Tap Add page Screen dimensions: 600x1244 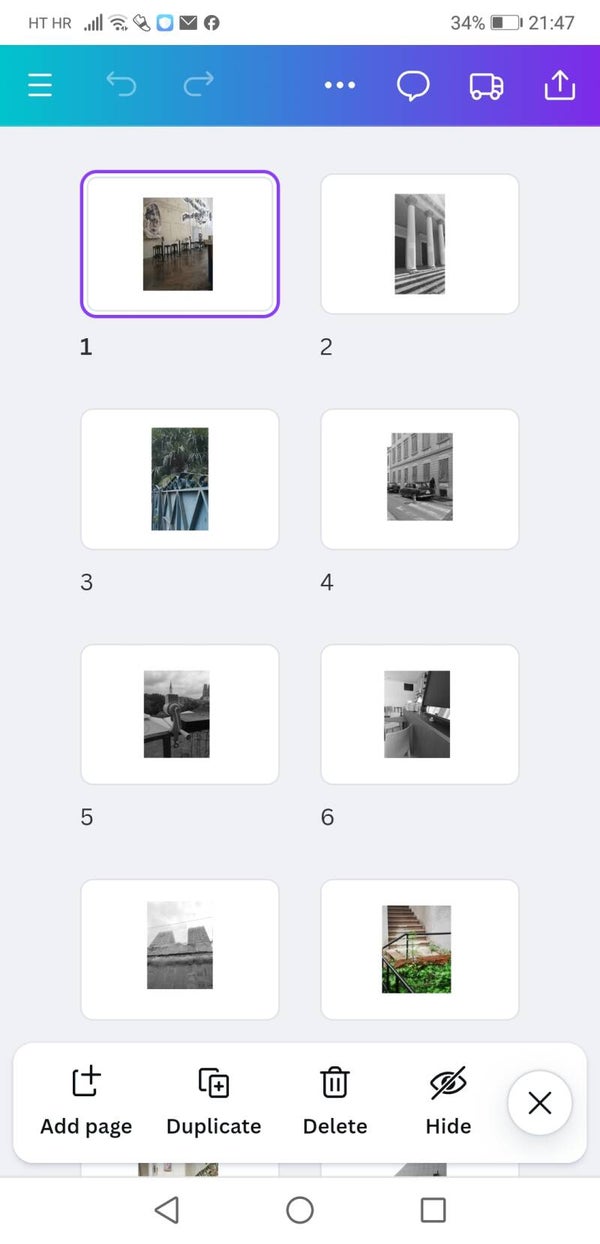[x=86, y=1101]
